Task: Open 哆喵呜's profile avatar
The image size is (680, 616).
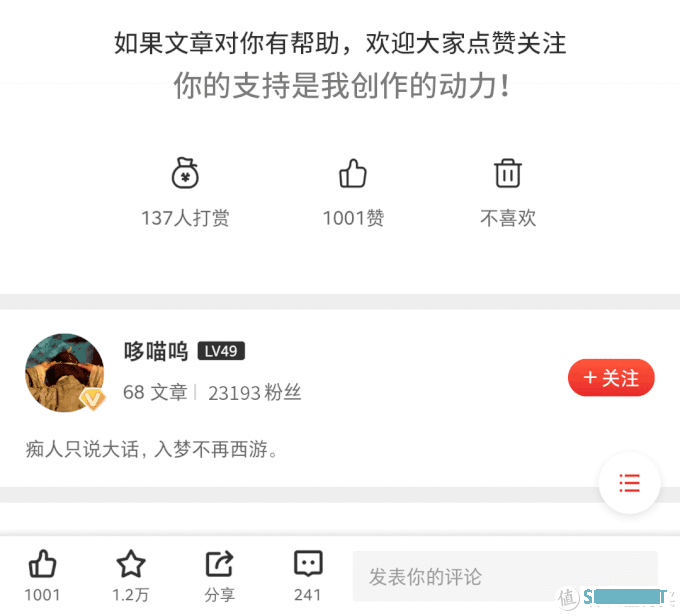Action: point(65,373)
